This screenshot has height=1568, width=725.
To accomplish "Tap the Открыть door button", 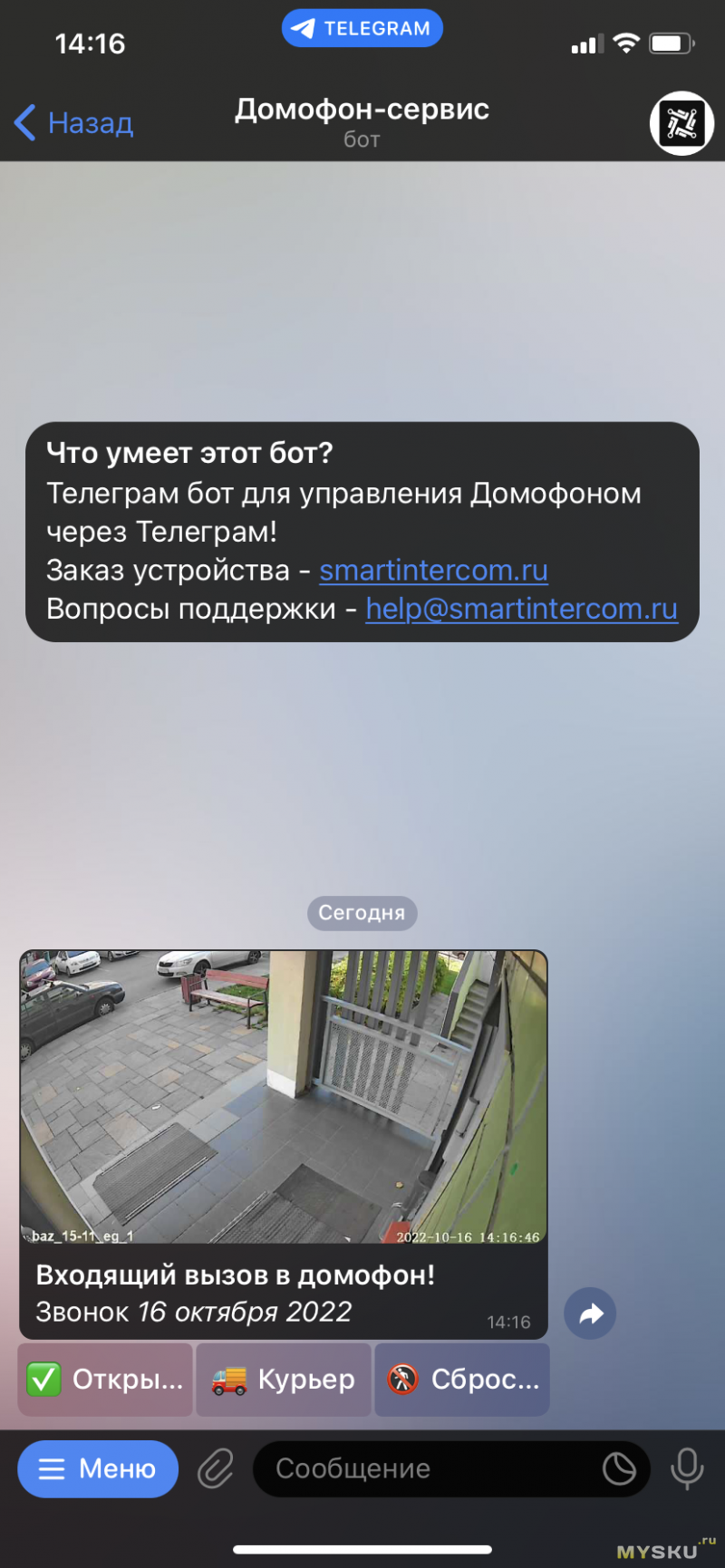I will [x=105, y=1380].
